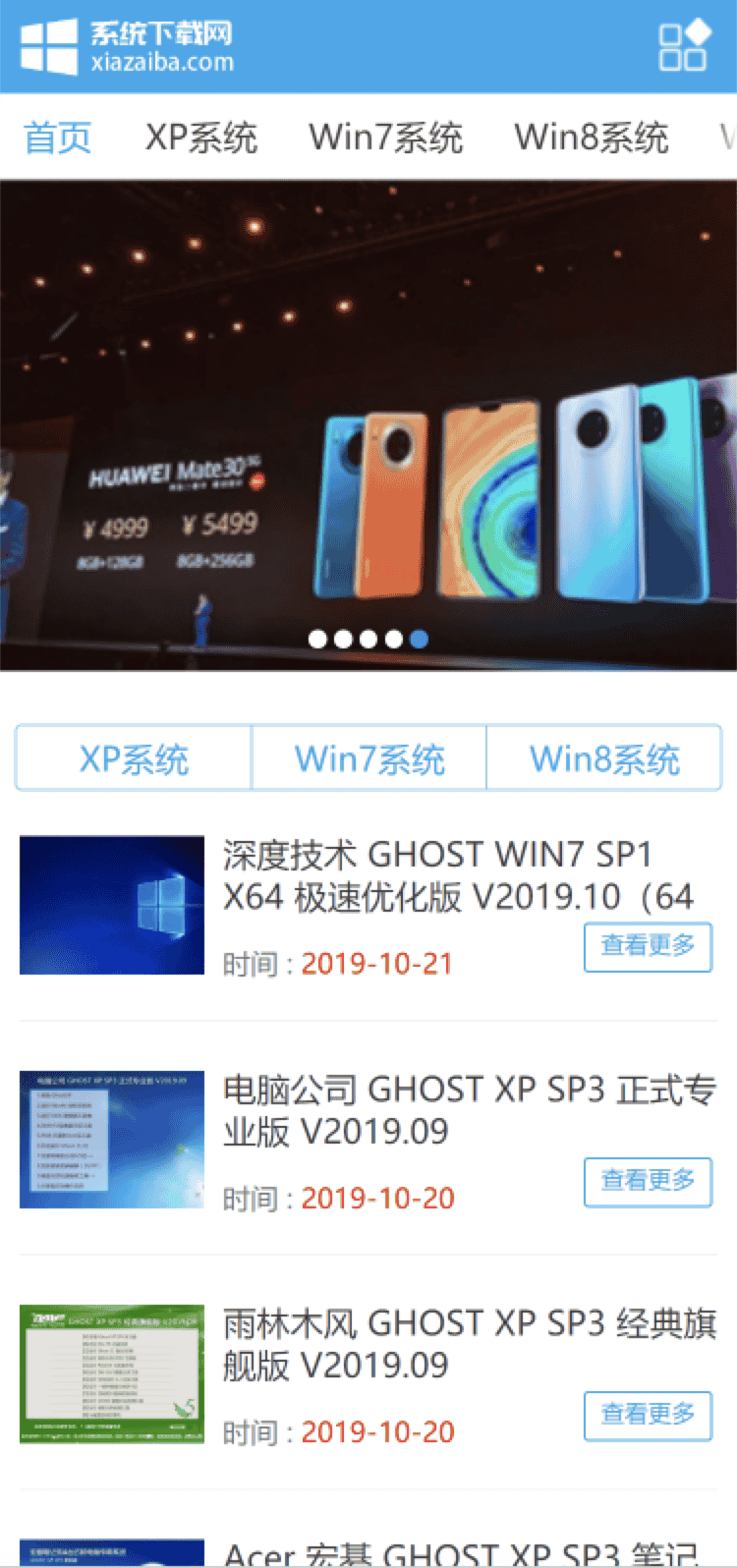Open the category grid menu icon

pyautogui.click(x=683, y=45)
